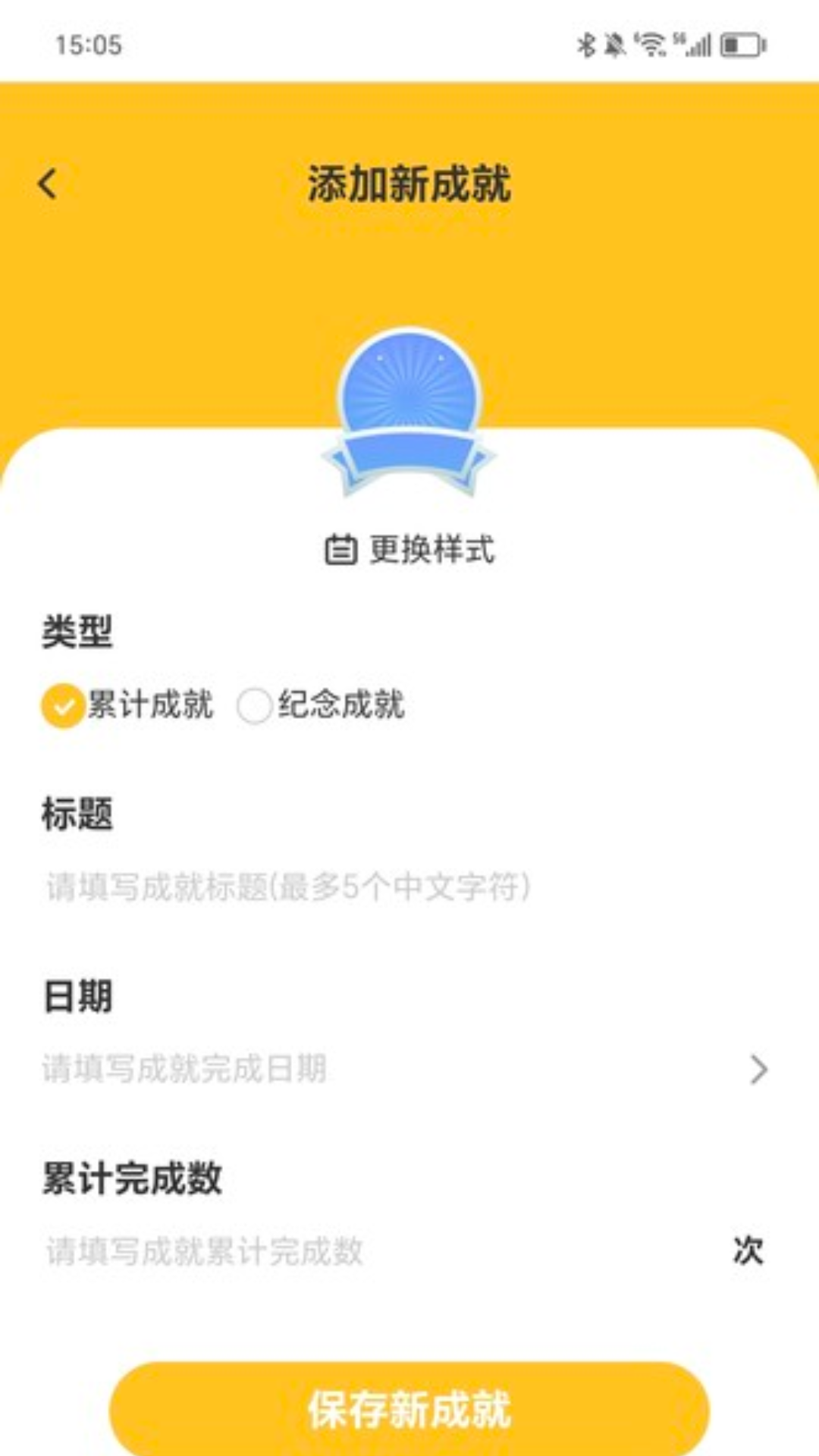This screenshot has height=1456, width=819.
Task: Go back from 添加新成就 page
Action: point(48,184)
